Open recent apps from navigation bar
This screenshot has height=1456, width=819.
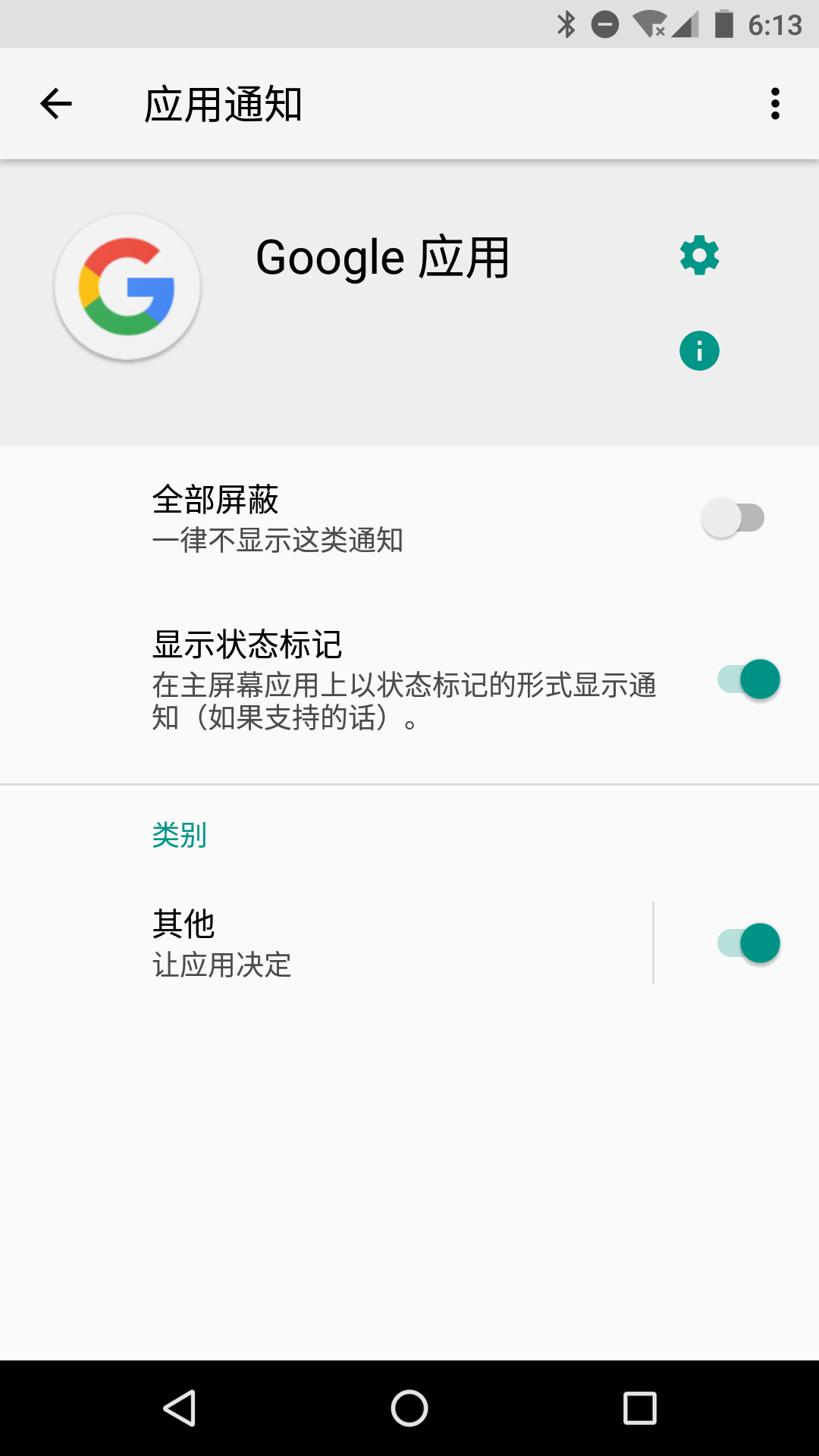coord(639,1408)
